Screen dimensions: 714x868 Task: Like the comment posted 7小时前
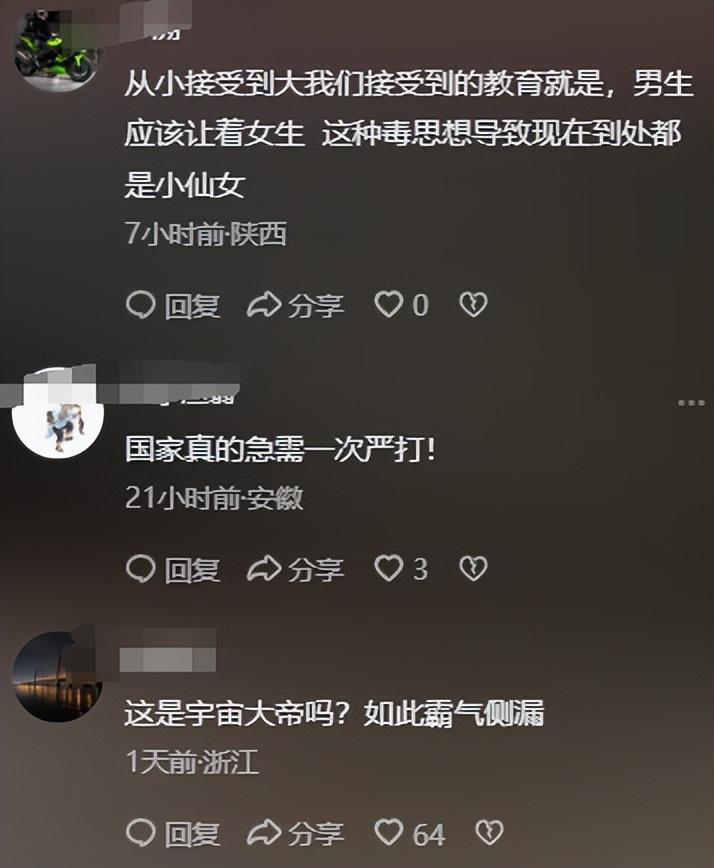[388, 305]
